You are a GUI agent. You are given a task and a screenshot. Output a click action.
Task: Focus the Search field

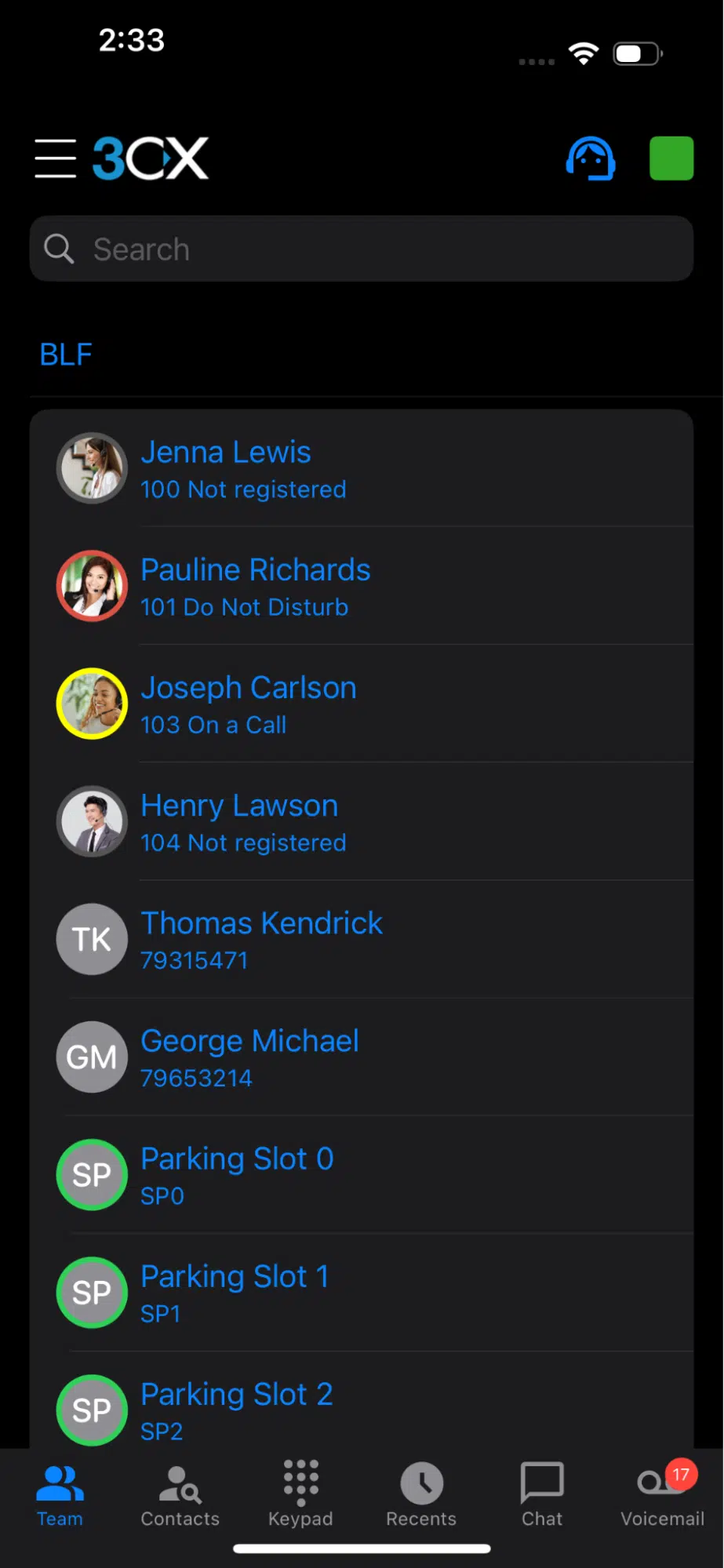(362, 249)
